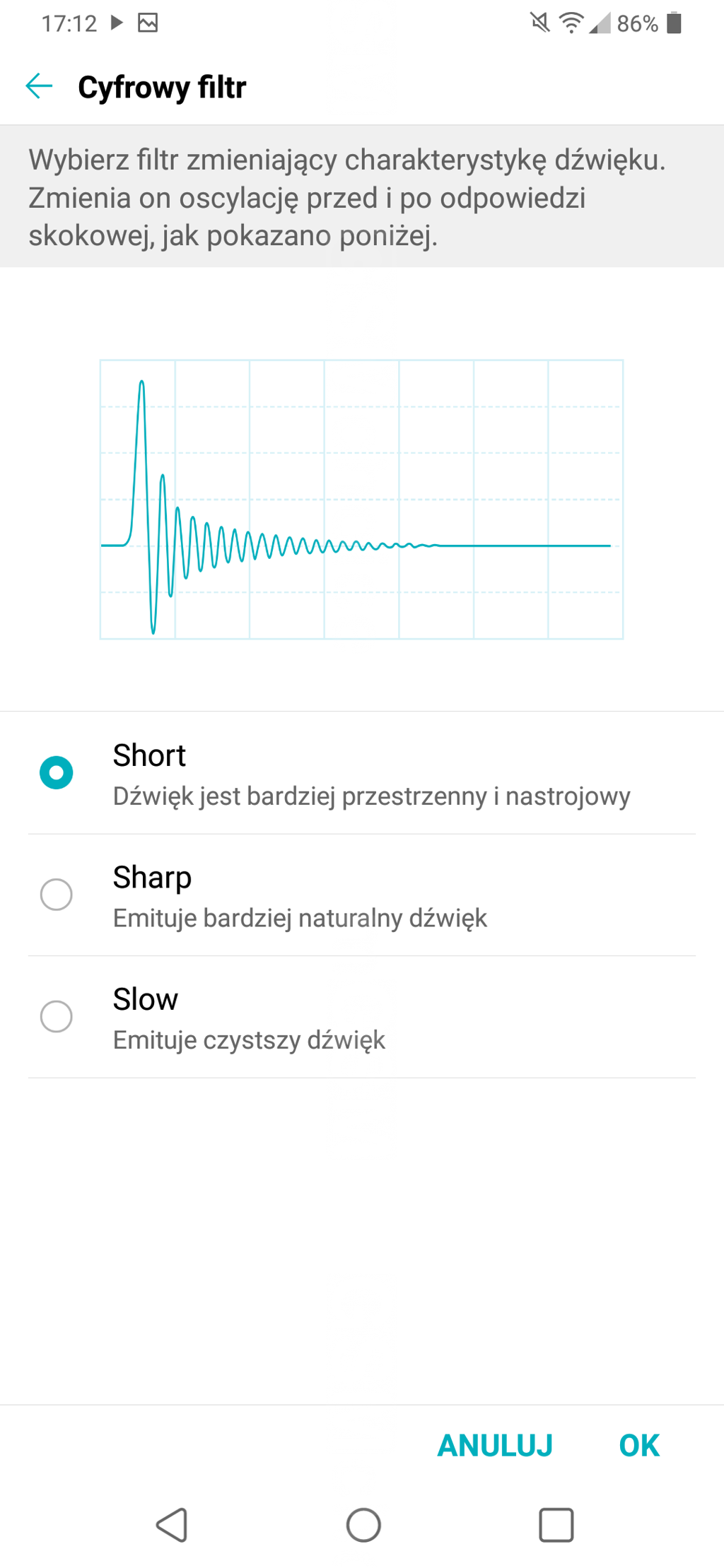Pick the Slow filter option

[x=57, y=1016]
